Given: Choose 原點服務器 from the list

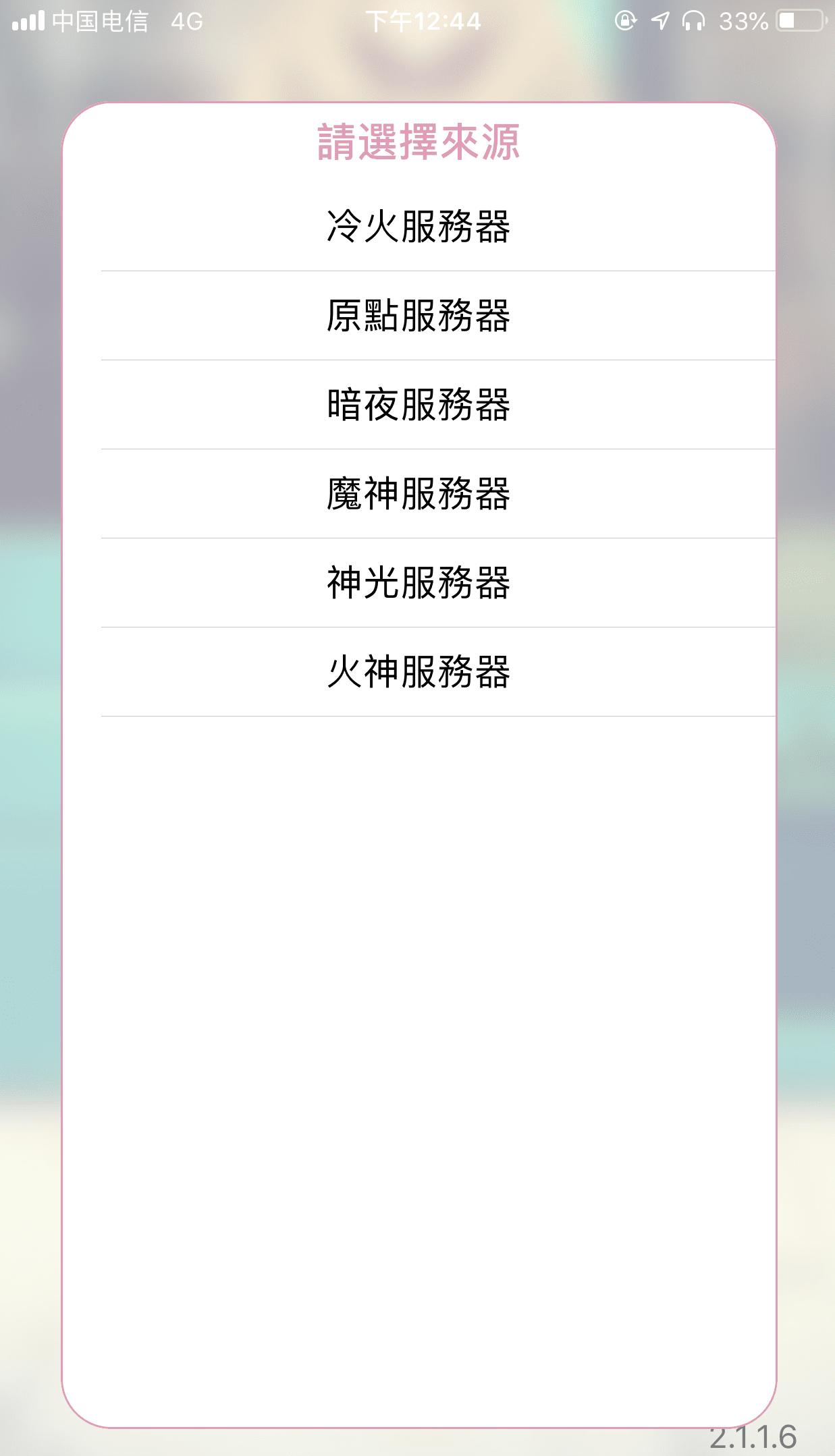Looking at the screenshot, I should point(419,316).
